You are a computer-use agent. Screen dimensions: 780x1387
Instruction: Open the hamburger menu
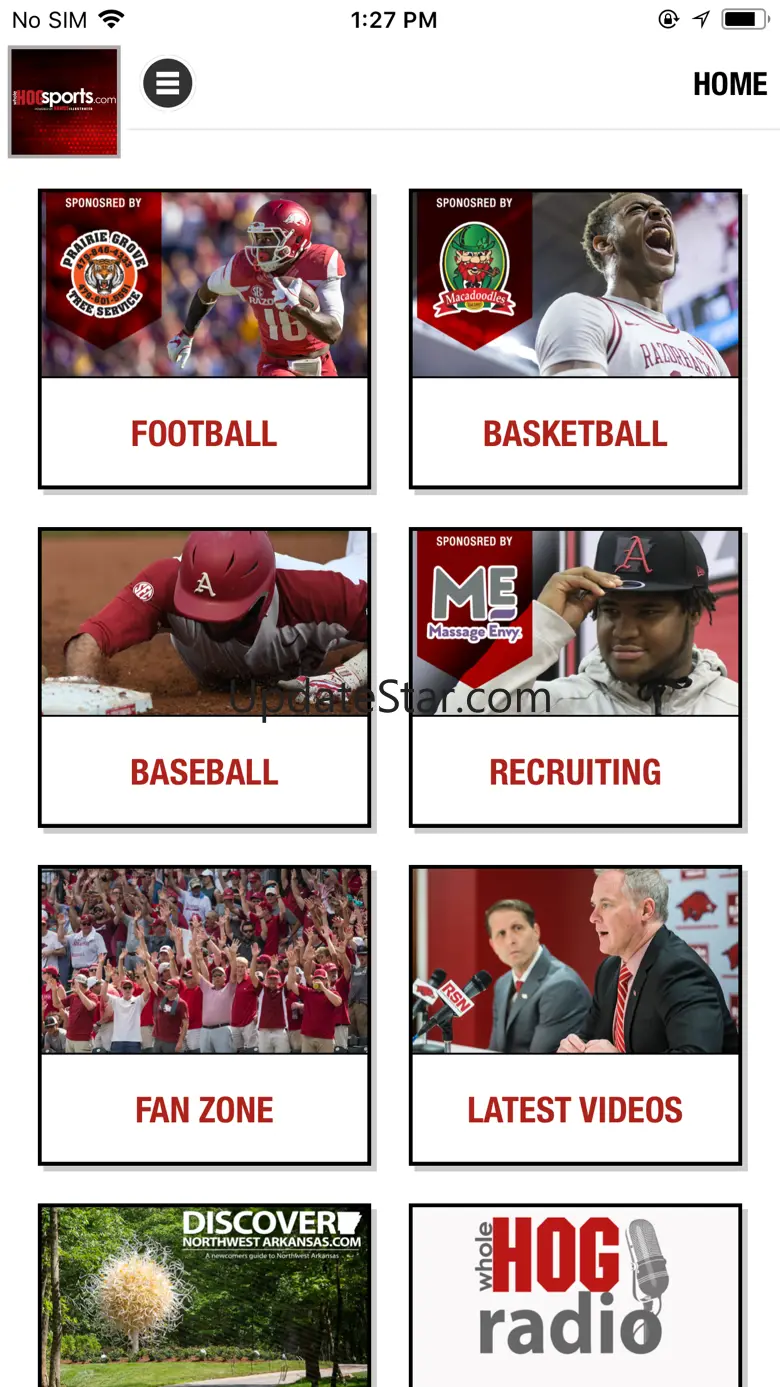click(167, 83)
